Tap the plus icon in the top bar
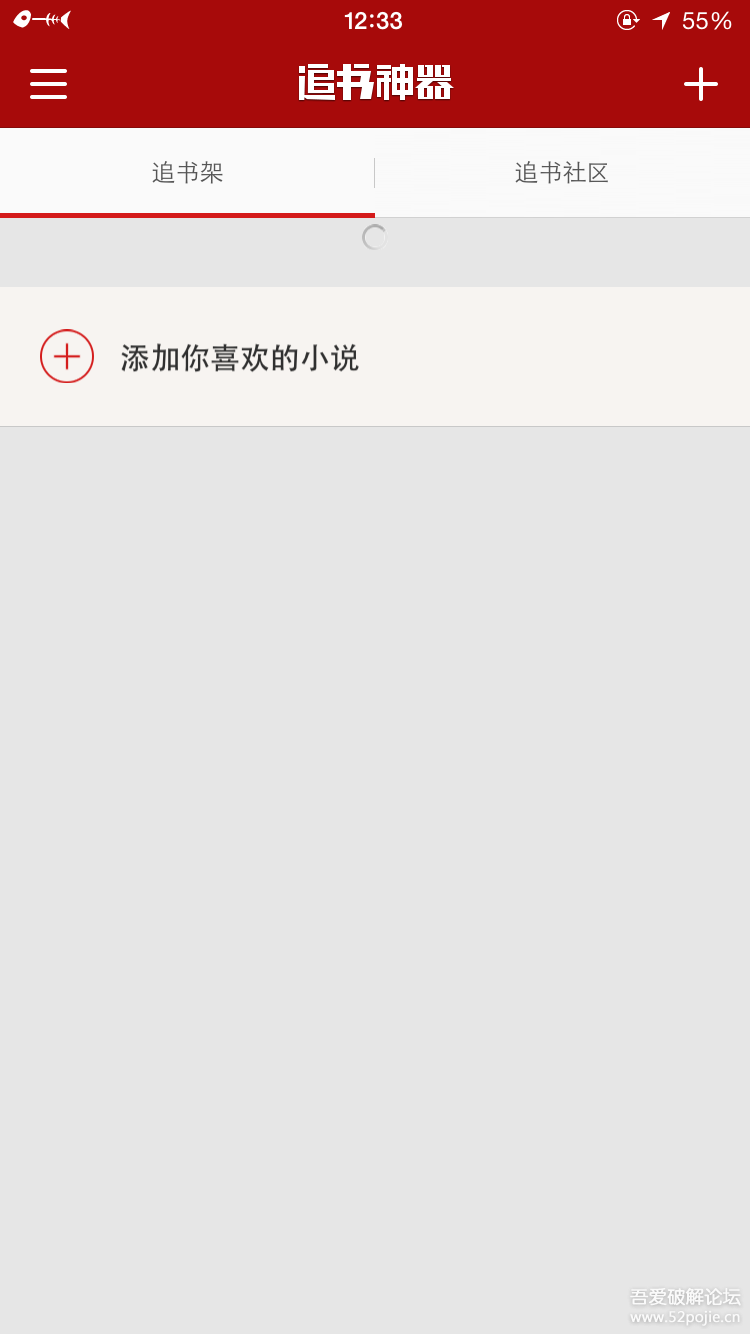The height and width of the screenshot is (1334, 750). [x=700, y=84]
